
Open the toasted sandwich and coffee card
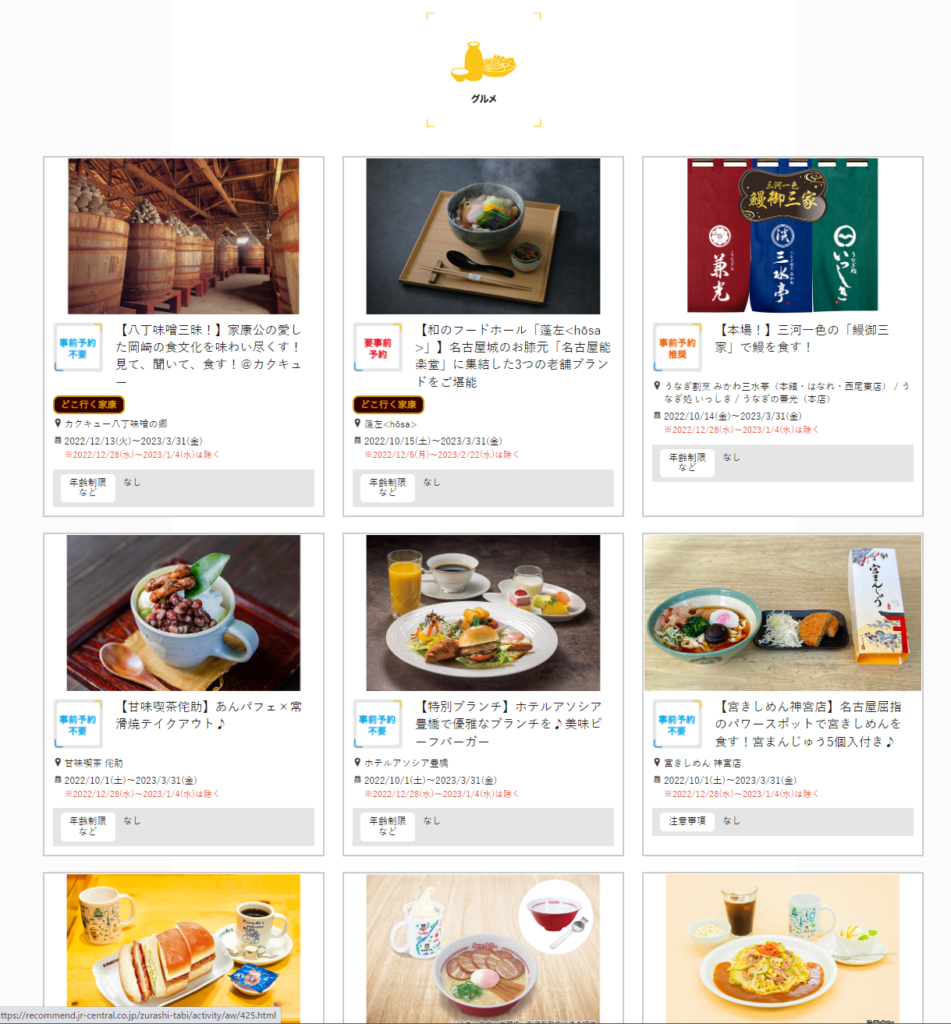pyautogui.click(x=183, y=947)
